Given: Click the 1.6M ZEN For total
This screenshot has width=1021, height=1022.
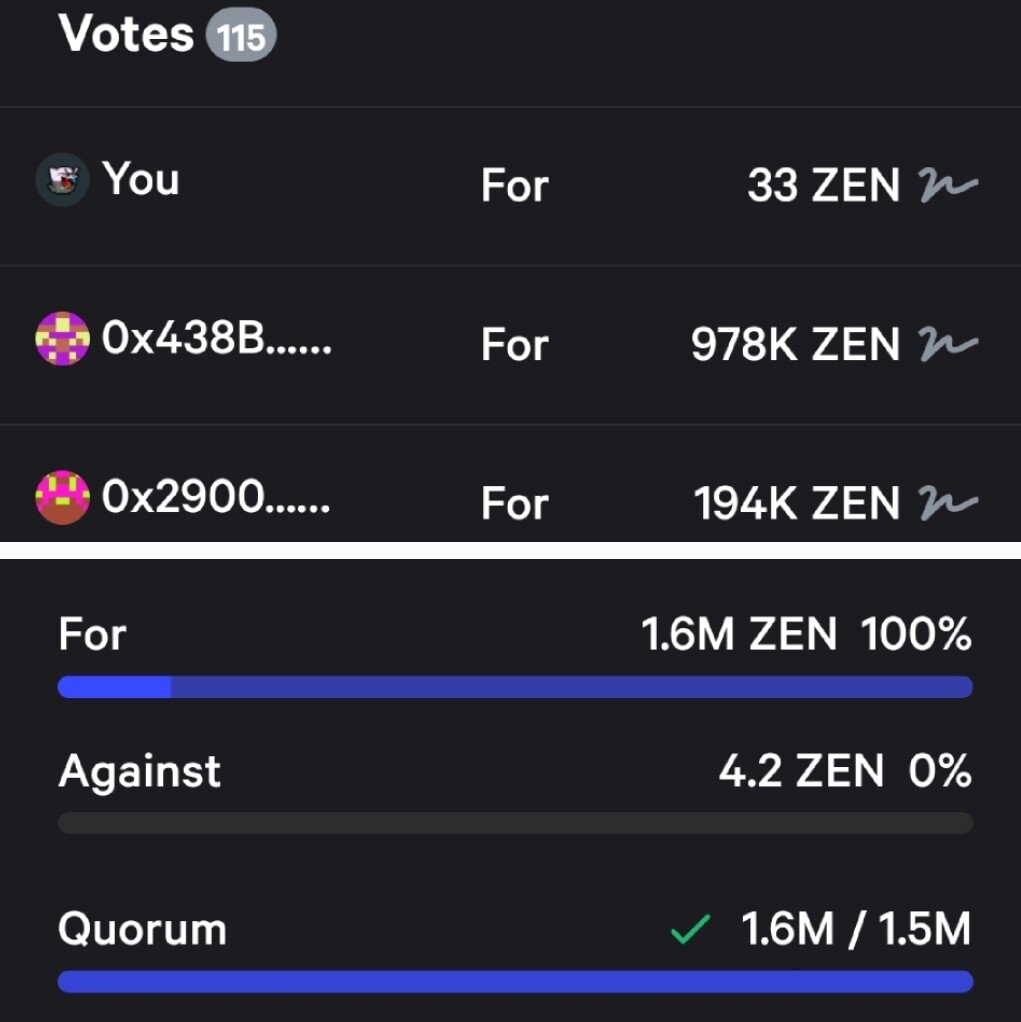Looking at the screenshot, I should click(741, 634).
